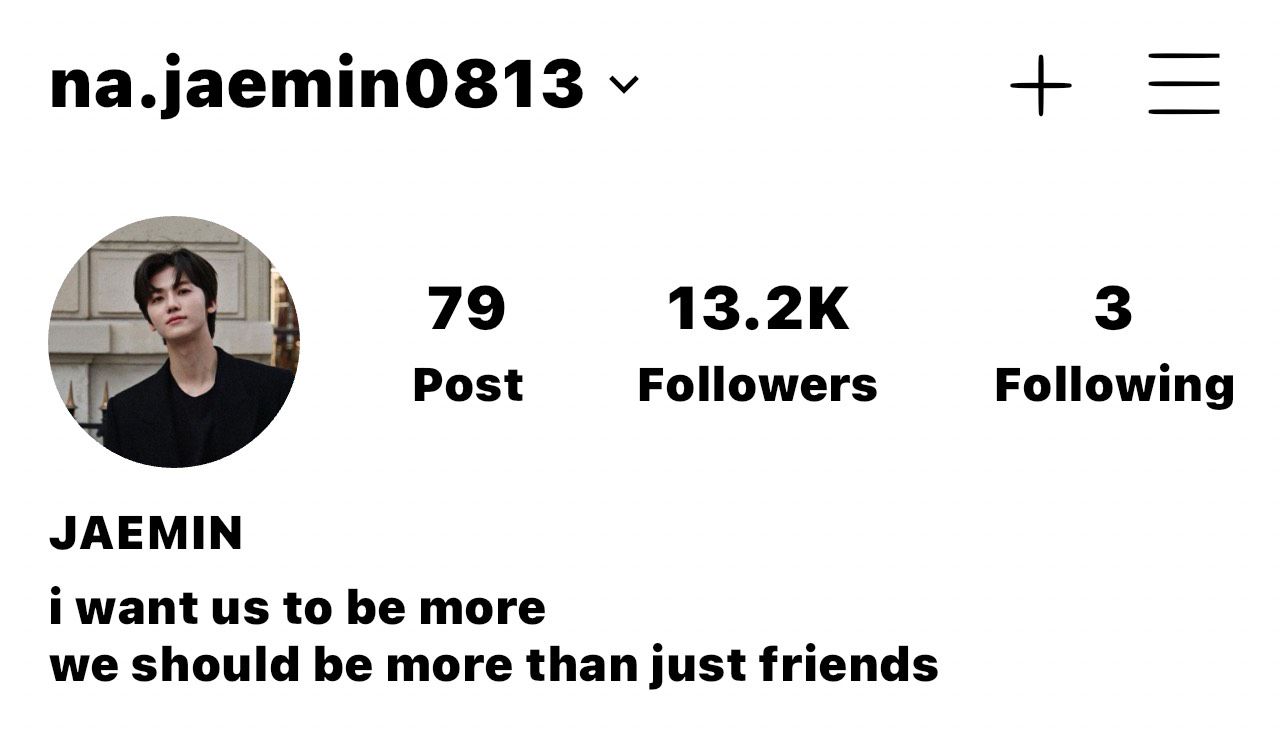Screen dimensions: 1284x748
Task: View the 13.2K followers list
Action: tap(757, 343)
